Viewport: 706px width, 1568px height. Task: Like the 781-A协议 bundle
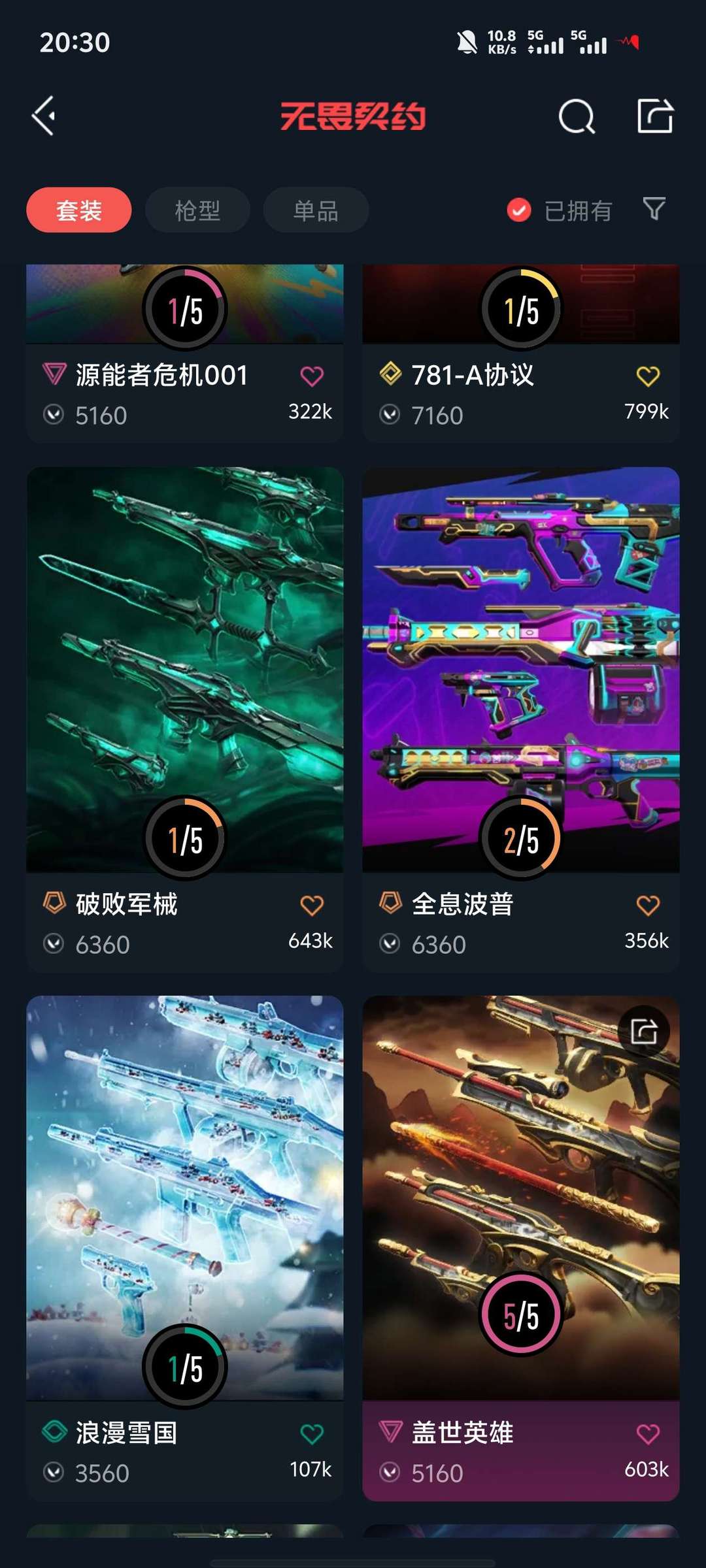point(648,376)
